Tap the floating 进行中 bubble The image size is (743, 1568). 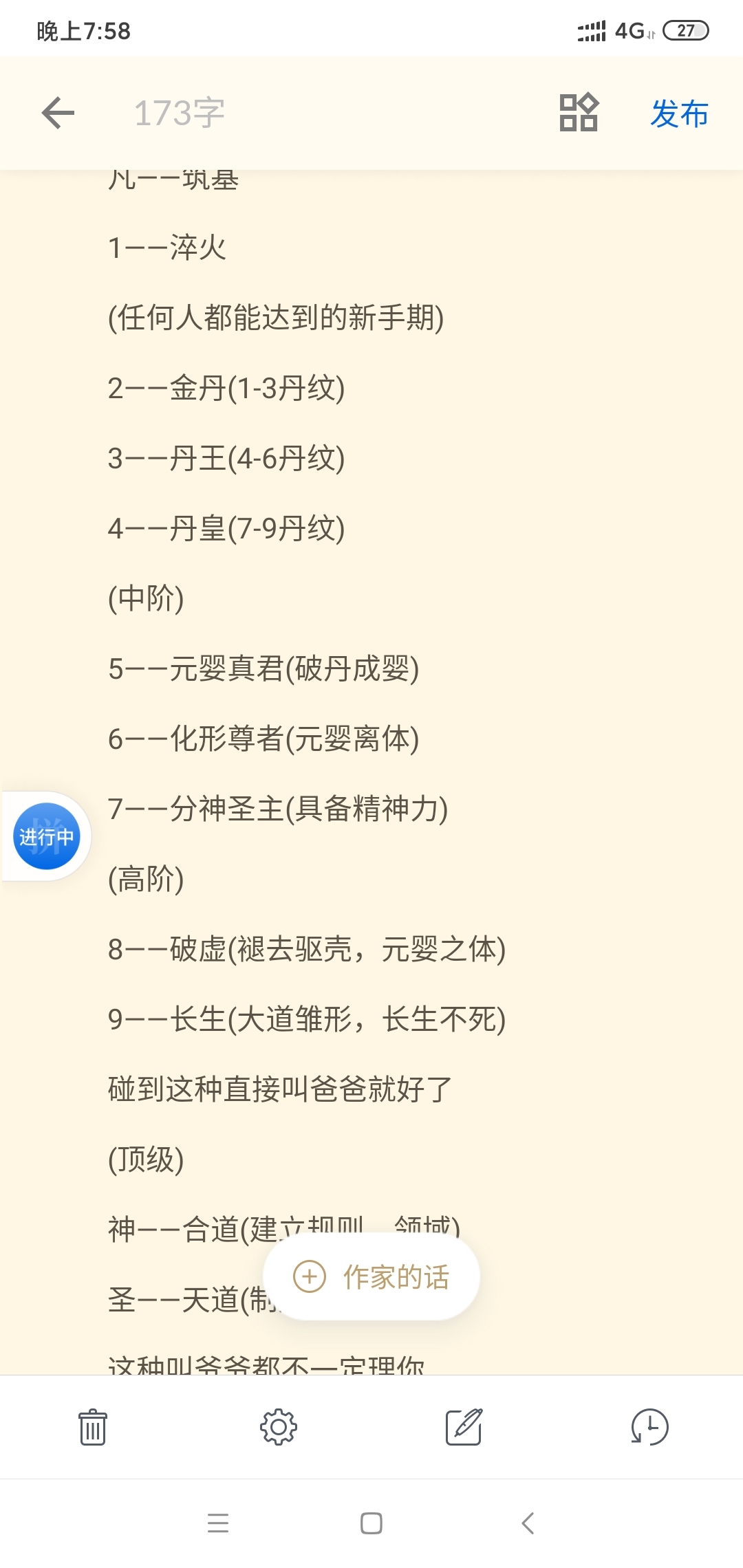46,836
